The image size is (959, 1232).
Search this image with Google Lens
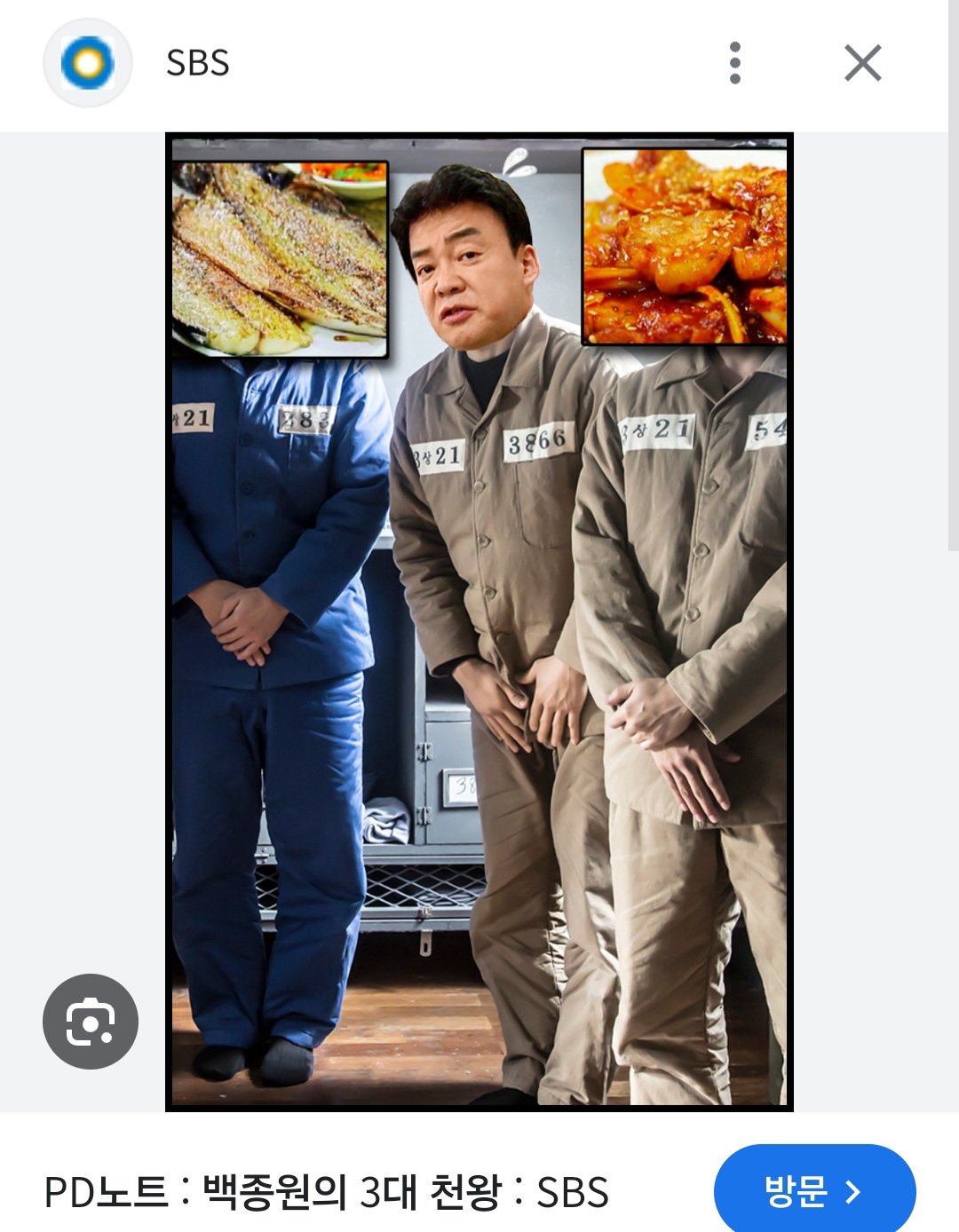(x=91, y=1021)
